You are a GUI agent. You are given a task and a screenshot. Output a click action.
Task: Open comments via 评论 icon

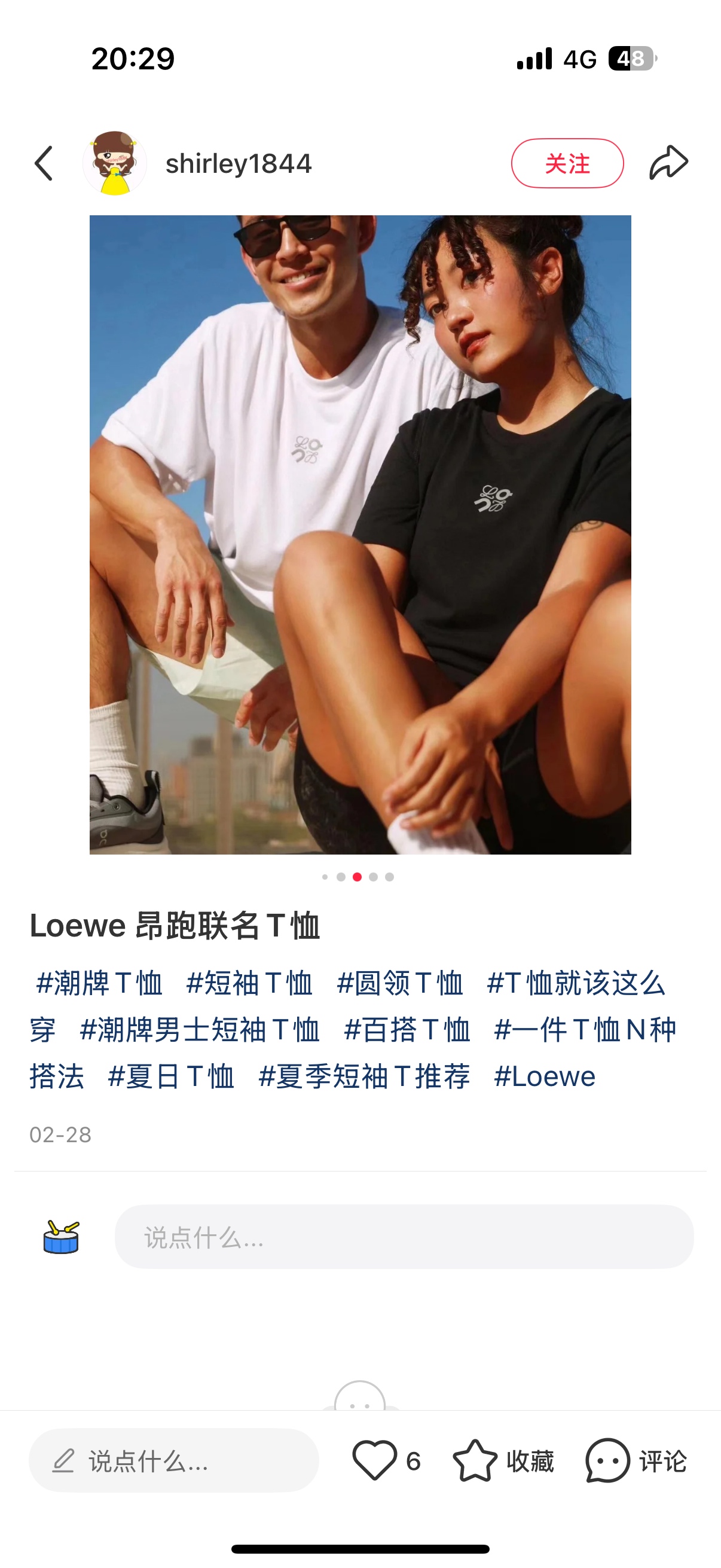(607, 1460)
